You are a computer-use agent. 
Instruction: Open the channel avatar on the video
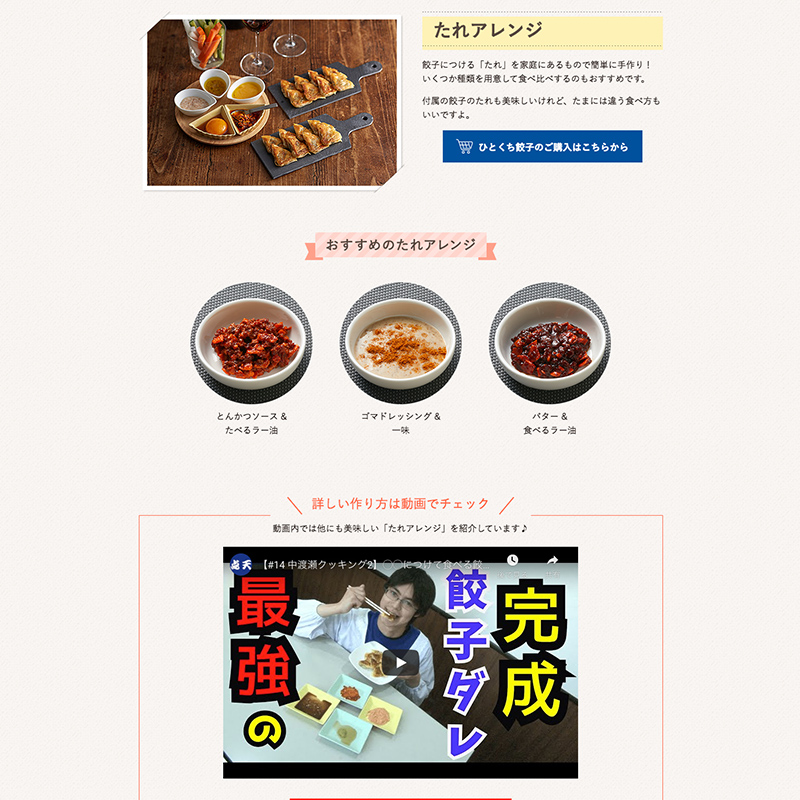pyautogui.click(x=241, y=563)
